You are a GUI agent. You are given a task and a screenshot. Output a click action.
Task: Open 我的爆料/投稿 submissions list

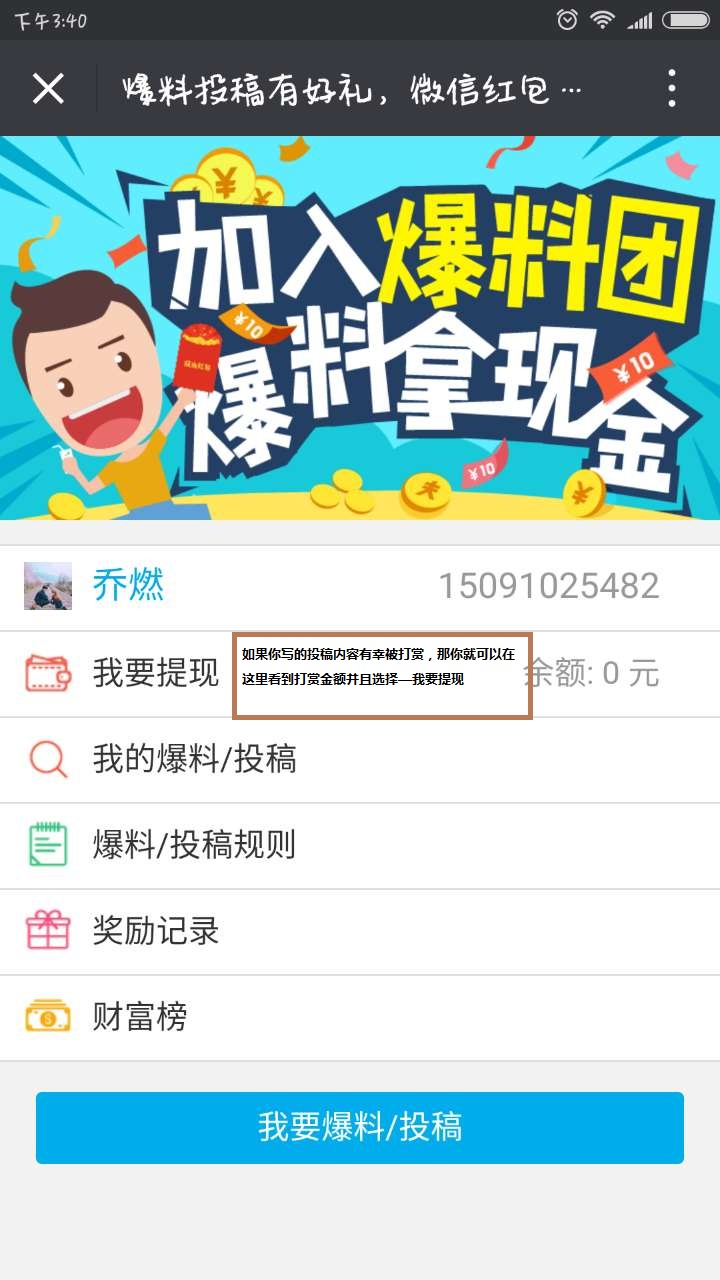tap(195, 760)
